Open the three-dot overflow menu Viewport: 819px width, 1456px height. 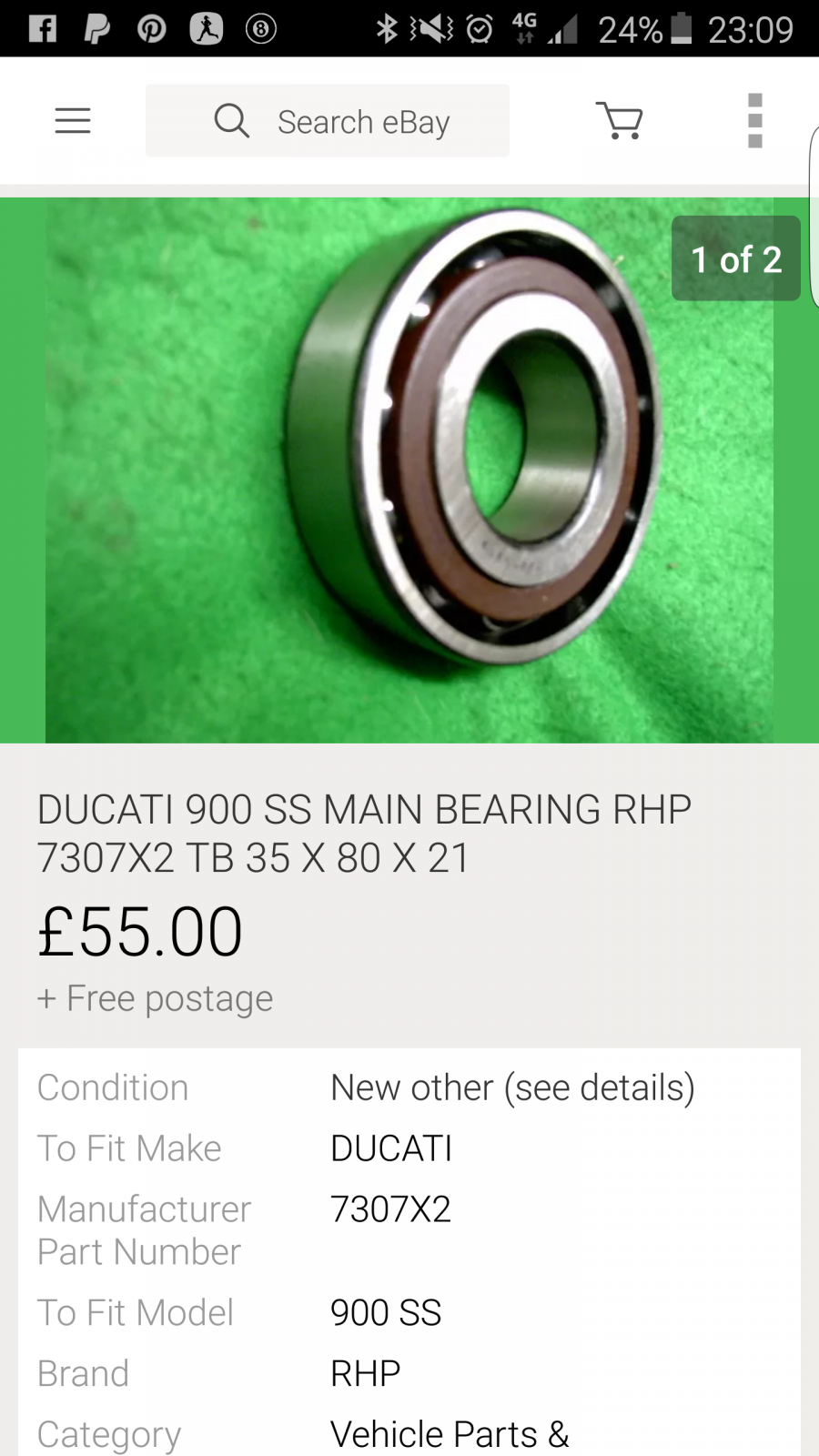click(754, 120)
